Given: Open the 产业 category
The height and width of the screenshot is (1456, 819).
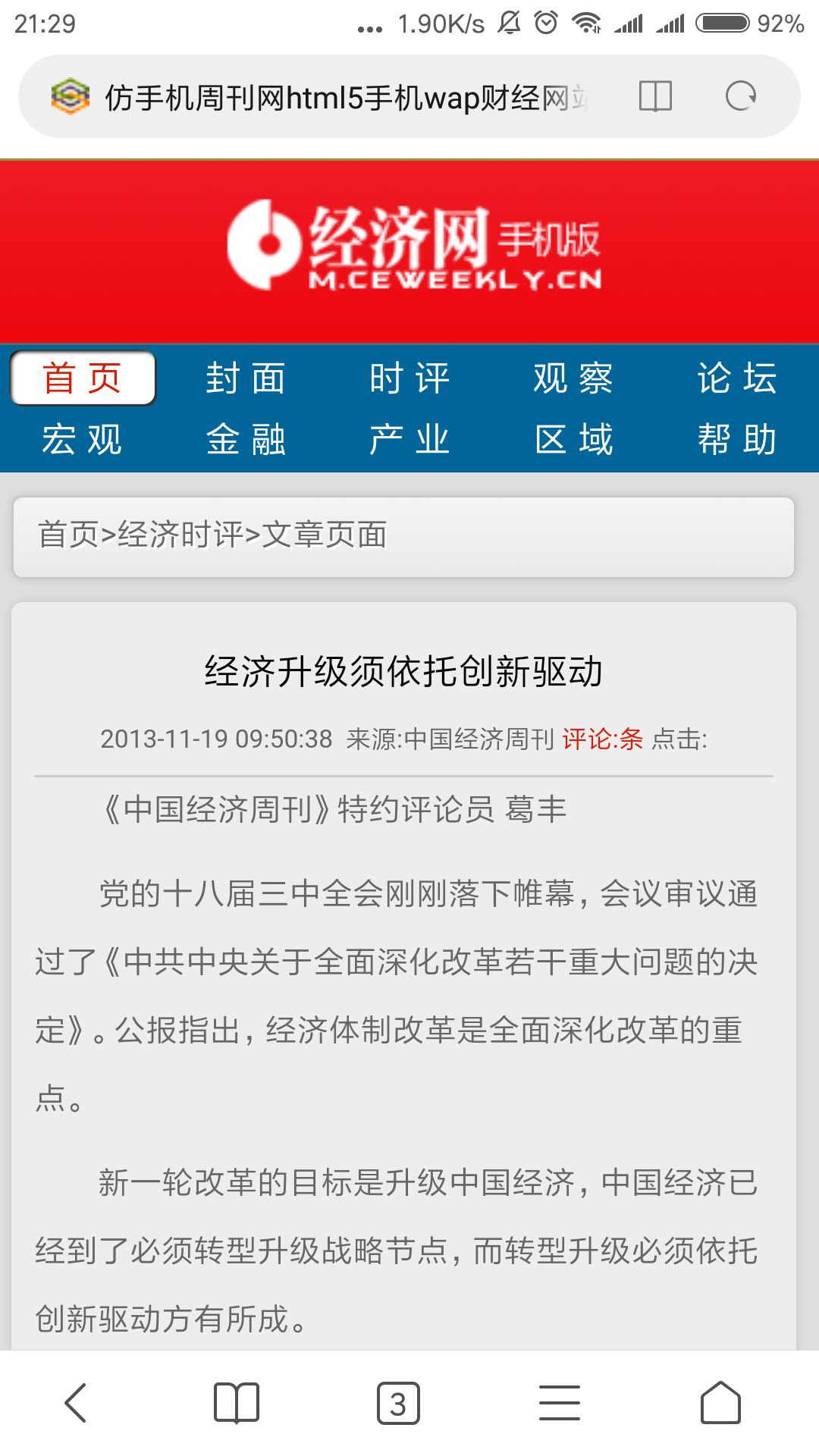Looking at the screenshot, I should [409, 439].
